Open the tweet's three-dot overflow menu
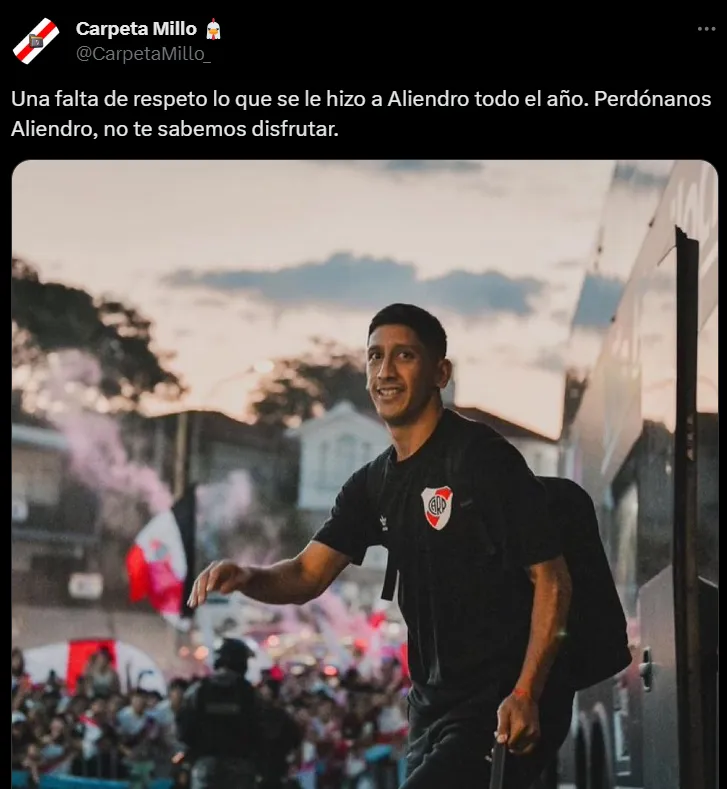The height and width of the screenshot is (789, 727). pos(706,29)
